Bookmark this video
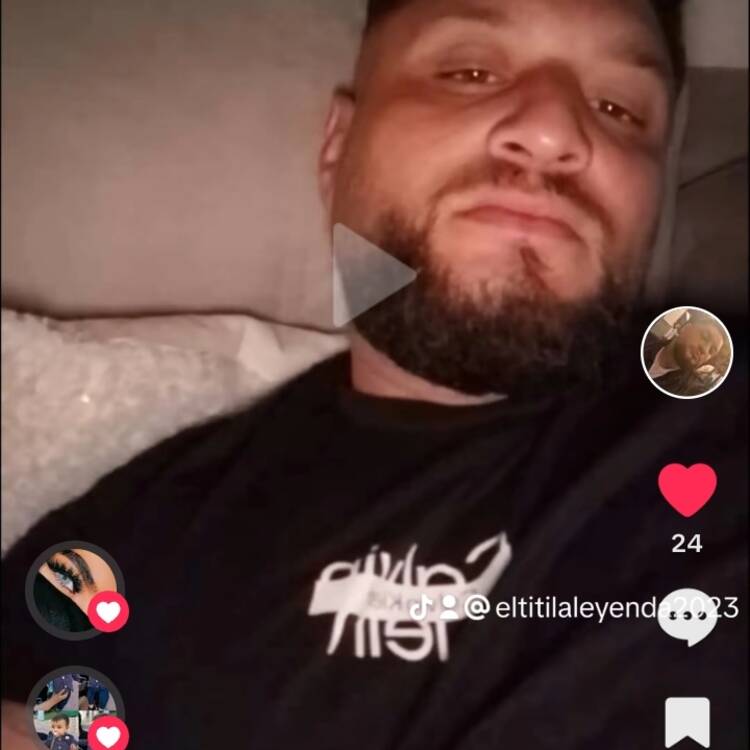Image resolution: width=750 pixels, height=750 pixels. coord(687,722)
